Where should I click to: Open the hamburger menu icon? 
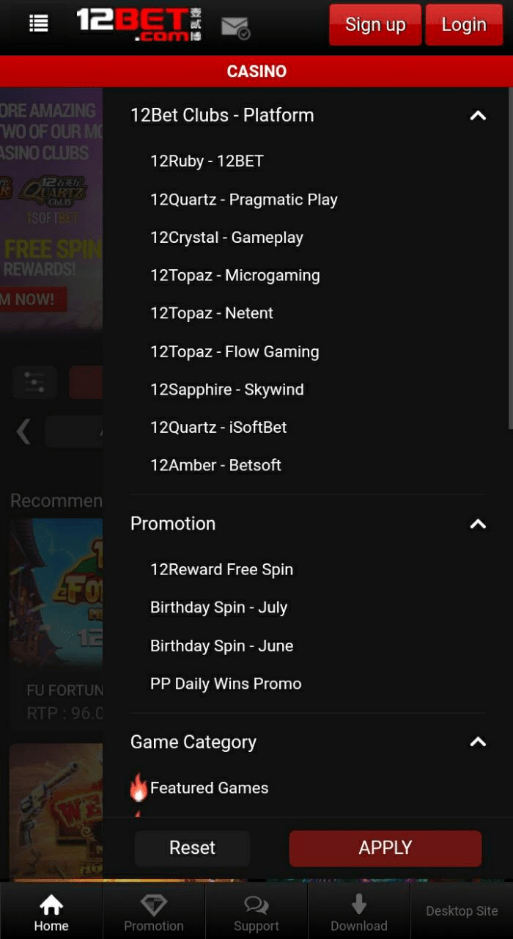39,23
